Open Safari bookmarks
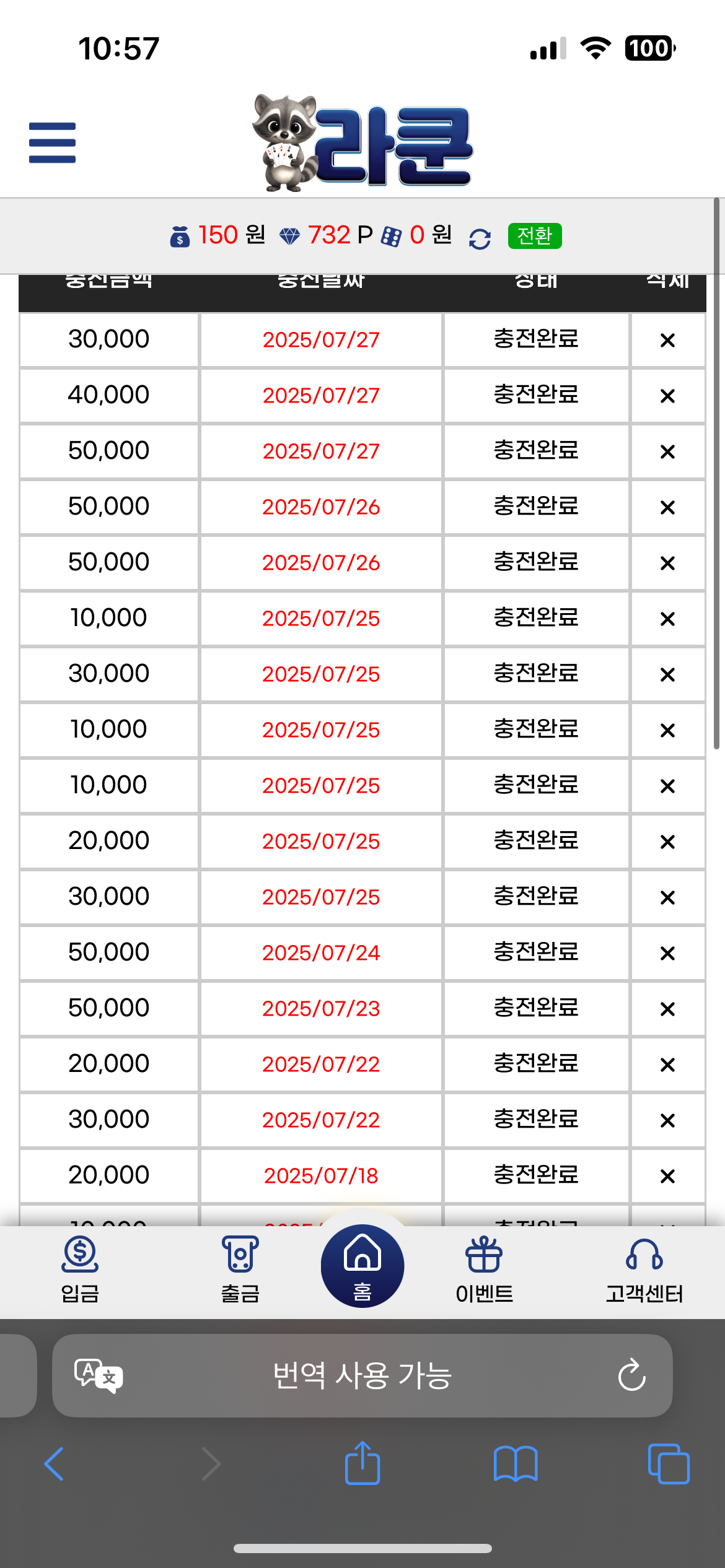725x1568 pixels. 516,1464
